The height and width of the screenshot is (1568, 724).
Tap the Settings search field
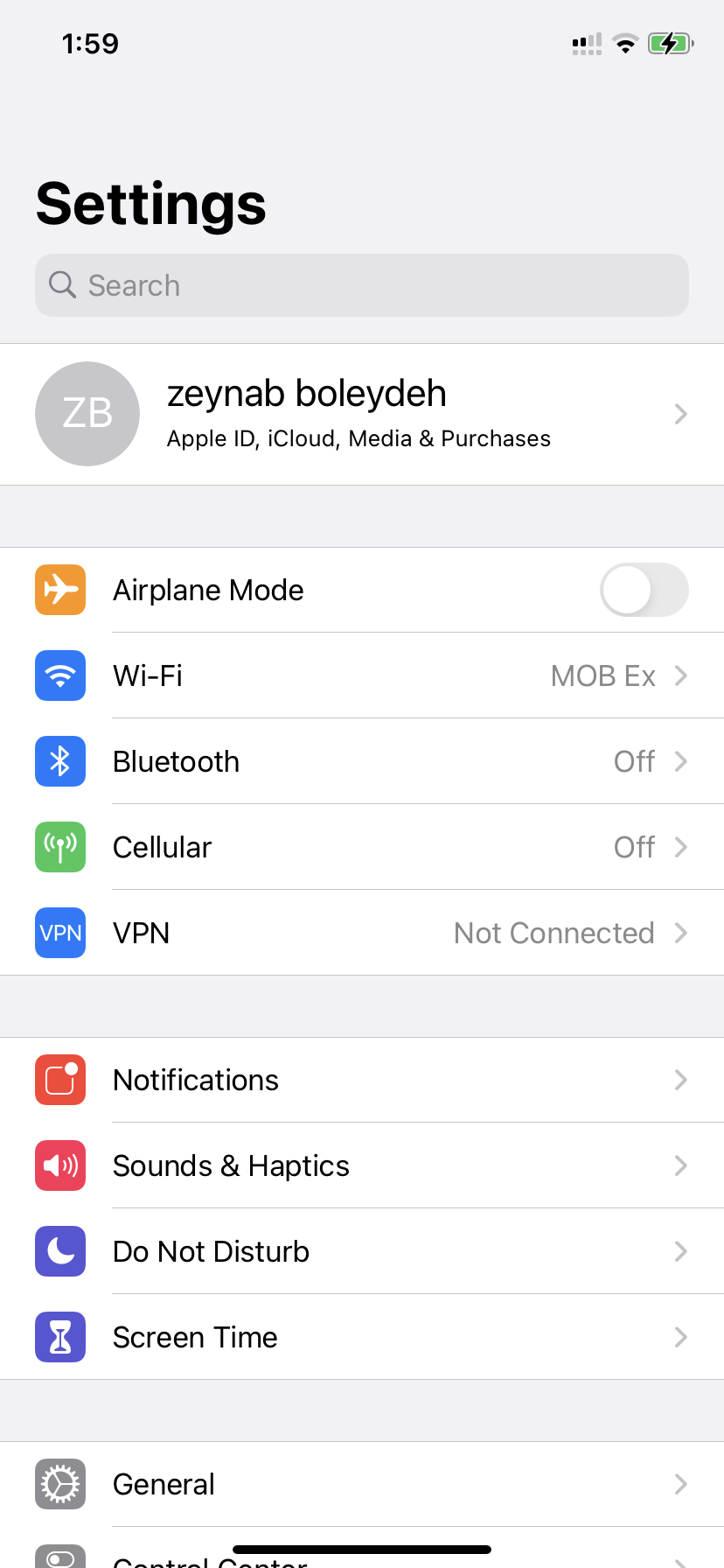pos(362,285)
